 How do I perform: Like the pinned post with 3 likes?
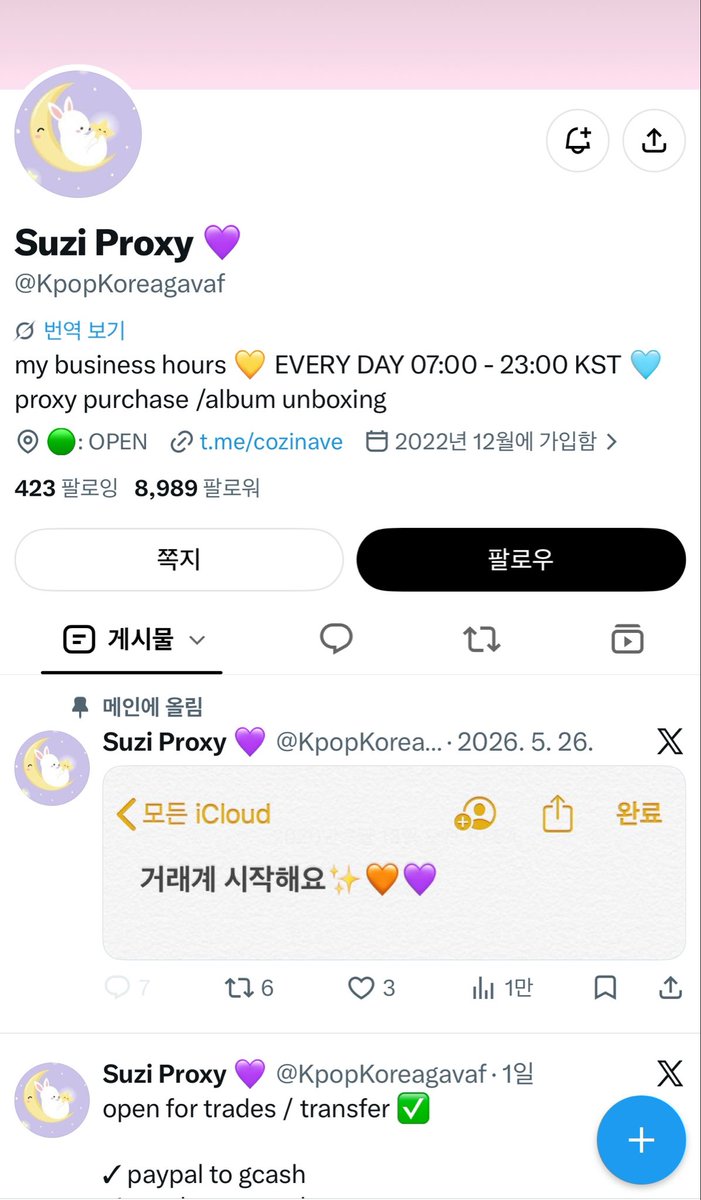click(x=371, y=988)
